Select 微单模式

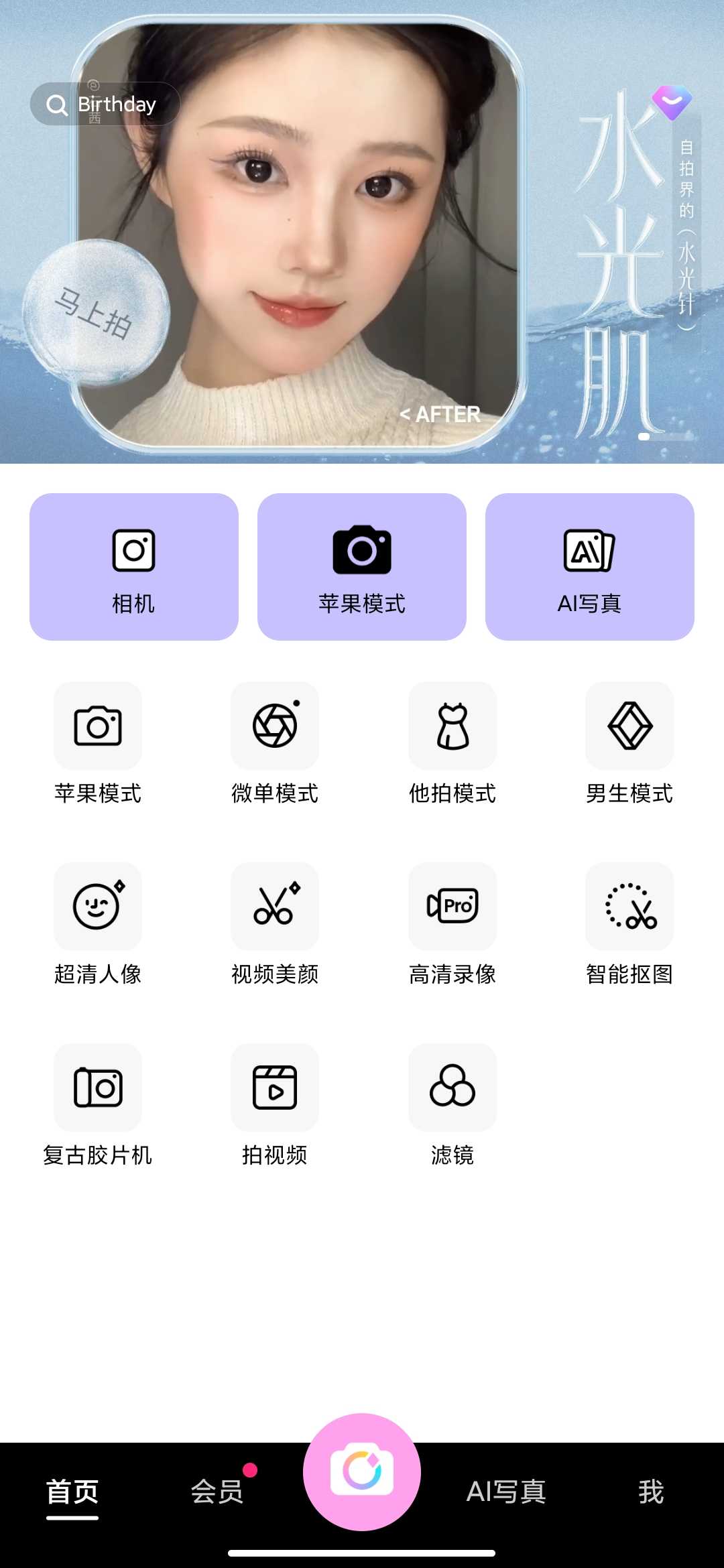[275, 744]
